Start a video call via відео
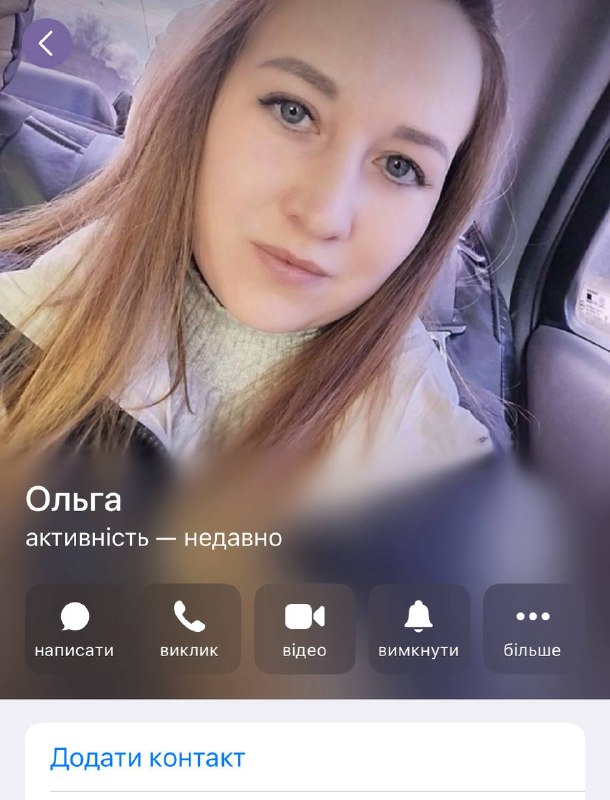 (304, 628)
